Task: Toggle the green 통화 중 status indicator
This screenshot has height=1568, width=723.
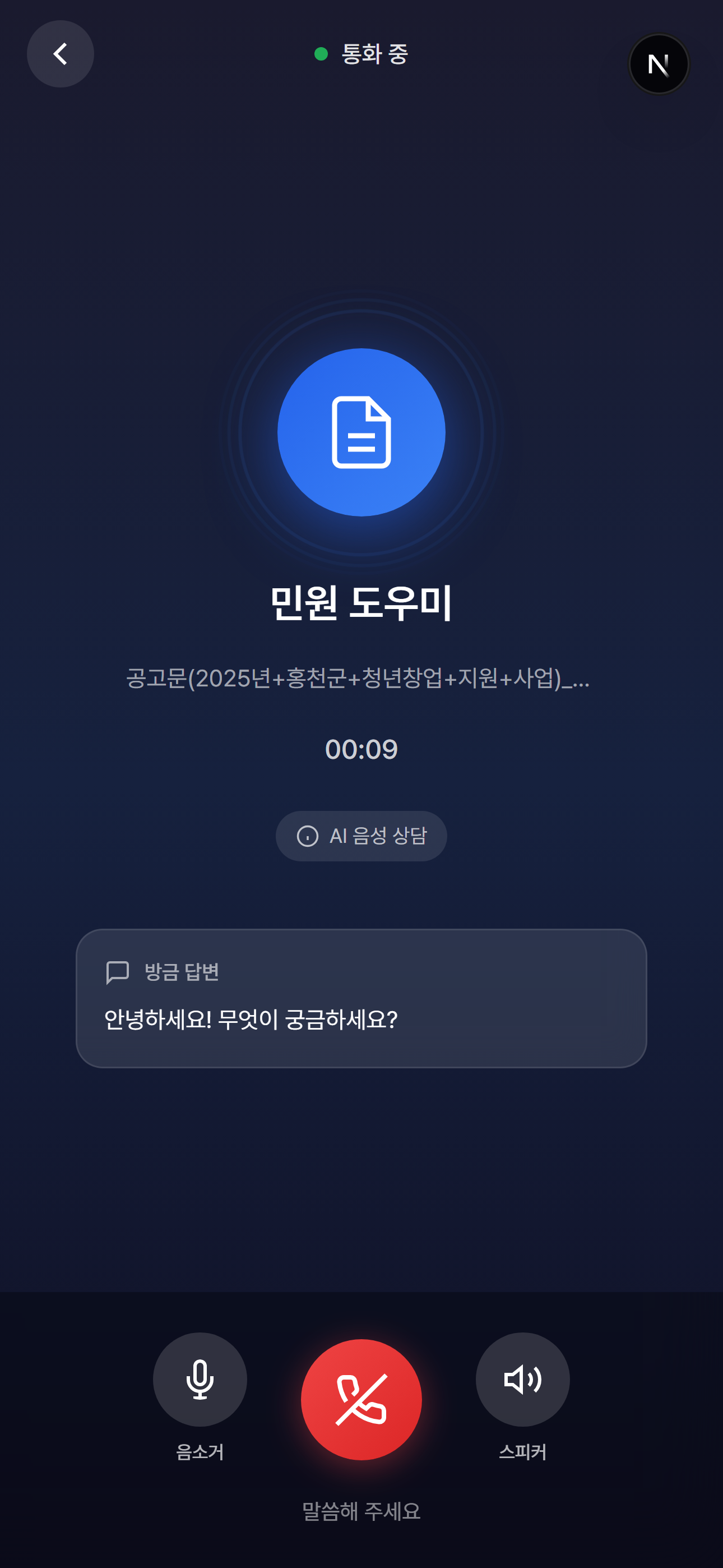Action: click(x=321, y=55)
